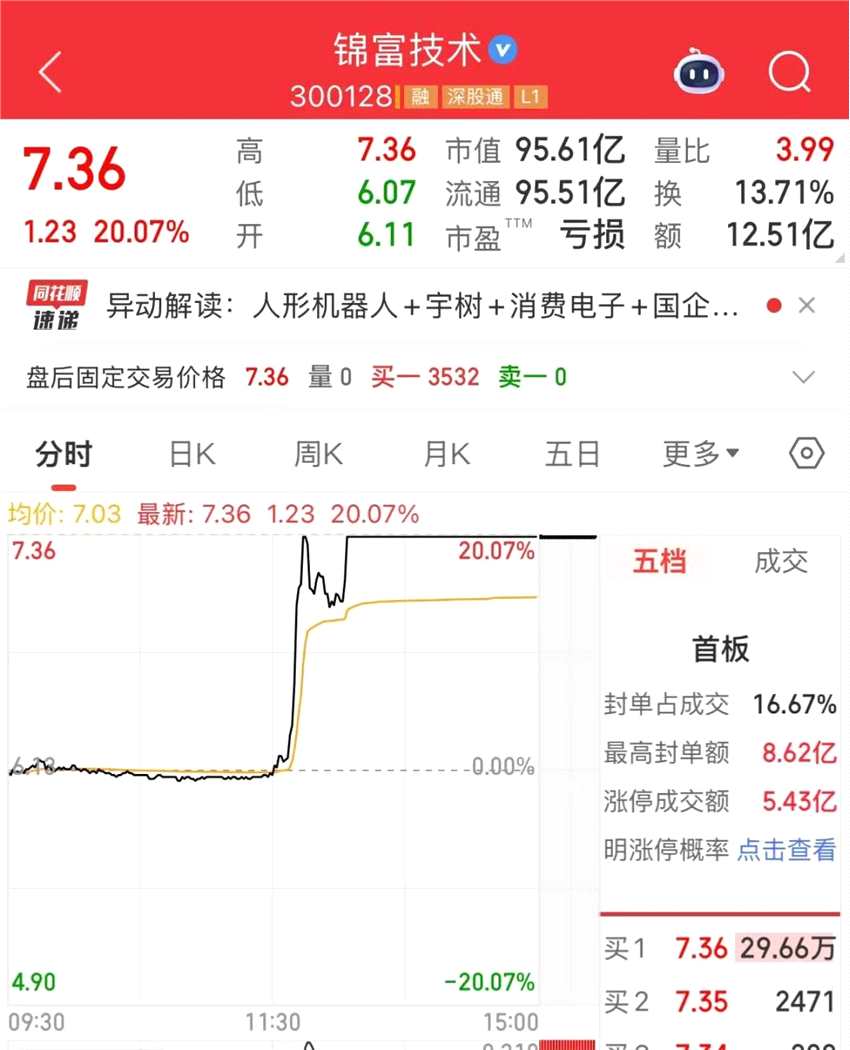Open the 更多 chart options dropdown
This screenshot has width=850, height=1050.
[700, 455]
